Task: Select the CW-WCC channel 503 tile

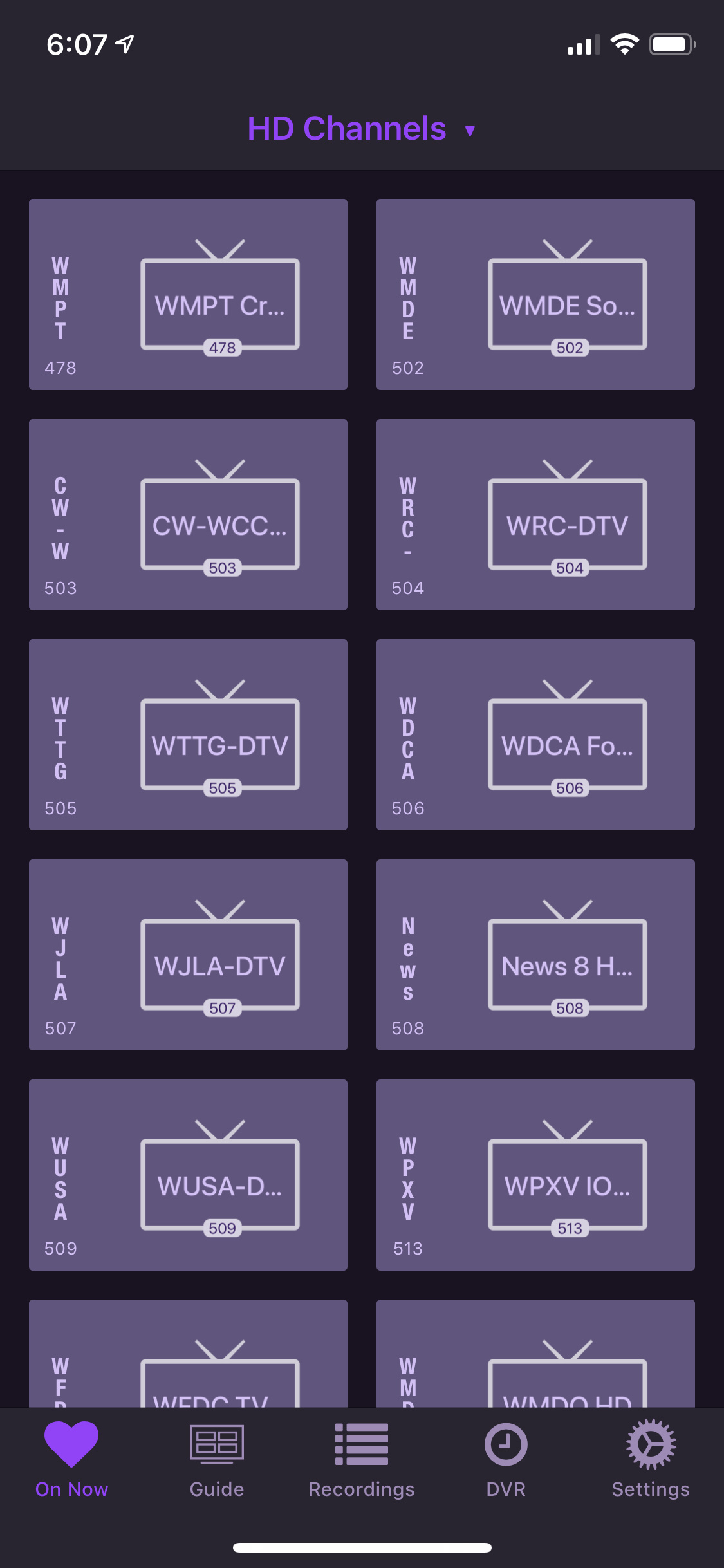Action: click(188, 514)
